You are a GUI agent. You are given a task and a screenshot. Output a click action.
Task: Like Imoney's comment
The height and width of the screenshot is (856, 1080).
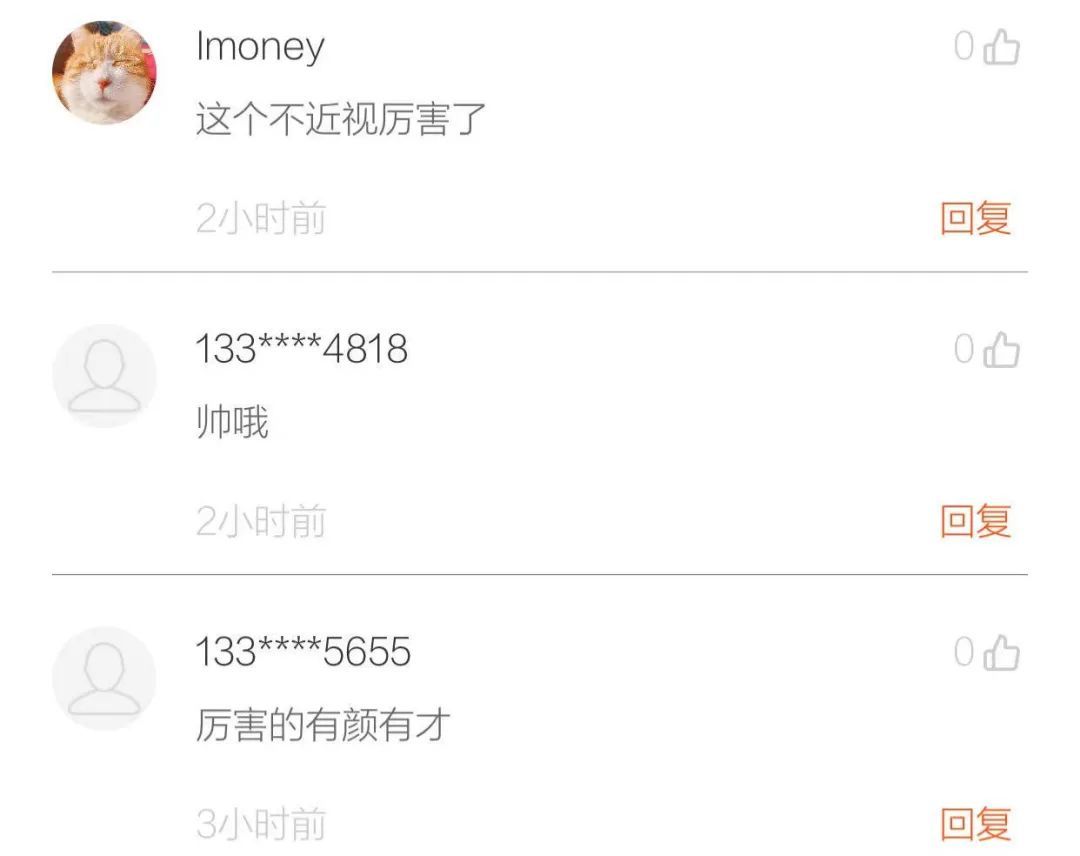[1001, 47]
